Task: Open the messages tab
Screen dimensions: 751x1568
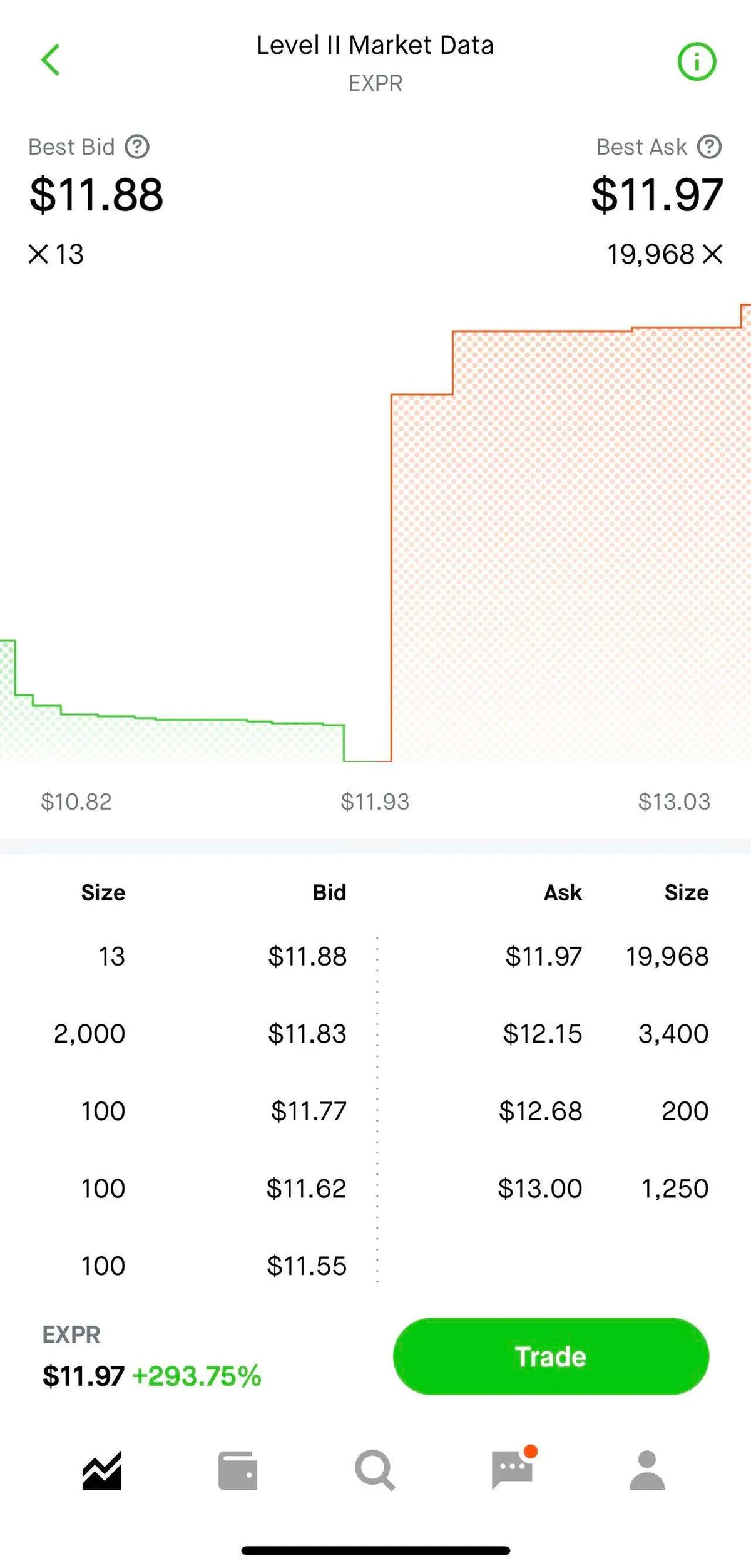Action: tap(513, 1469)
